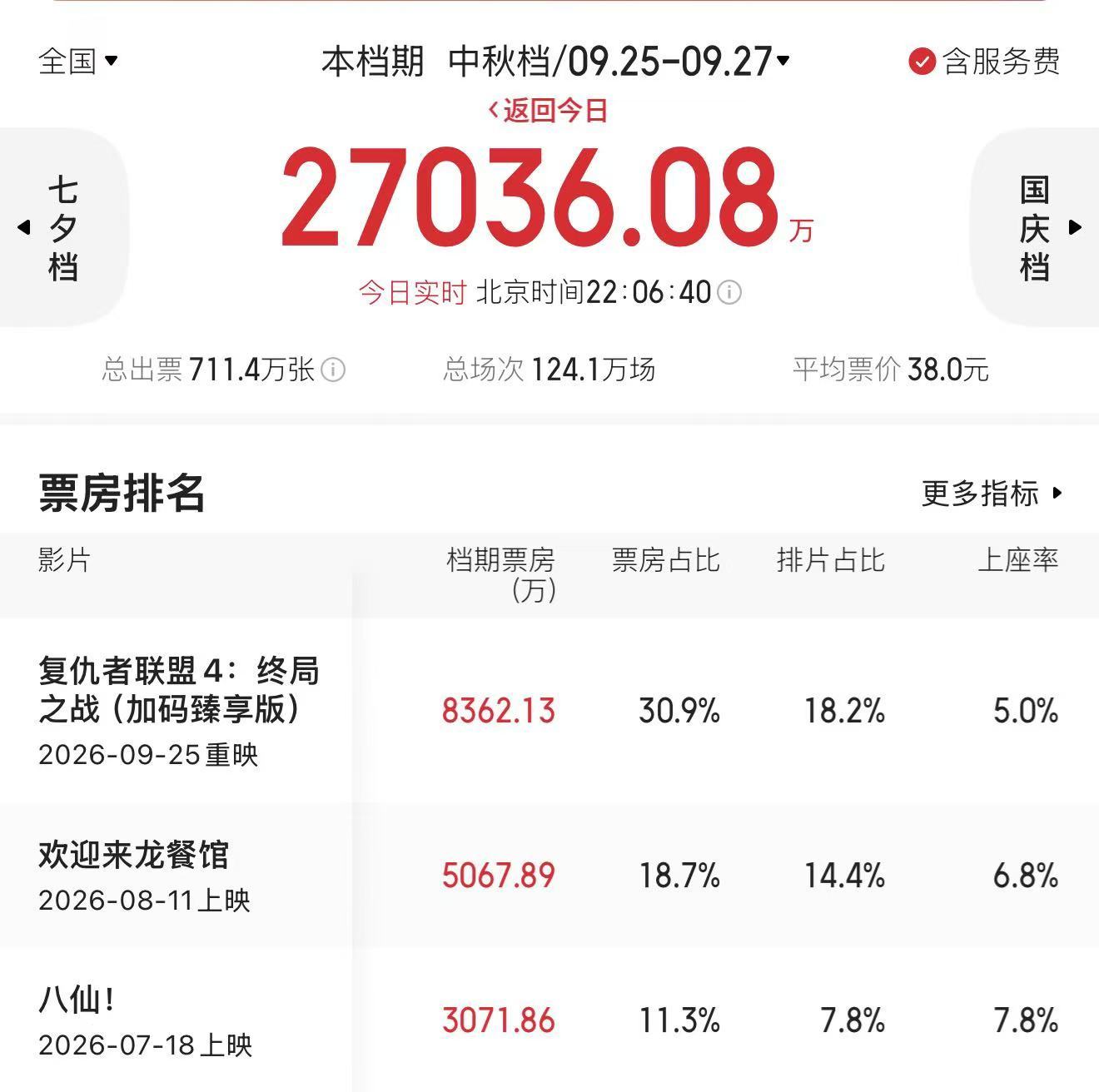This screenshot has height=1092, width=1099.
Task: Uncheck the 含服务费 option
Action: pyautogui.click(x=984, y=61)
